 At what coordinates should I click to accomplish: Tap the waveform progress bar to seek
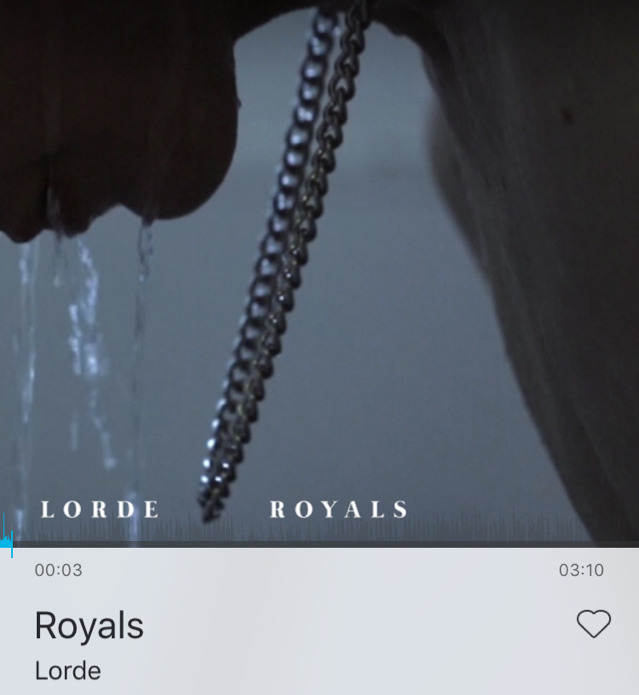point(320,534)
